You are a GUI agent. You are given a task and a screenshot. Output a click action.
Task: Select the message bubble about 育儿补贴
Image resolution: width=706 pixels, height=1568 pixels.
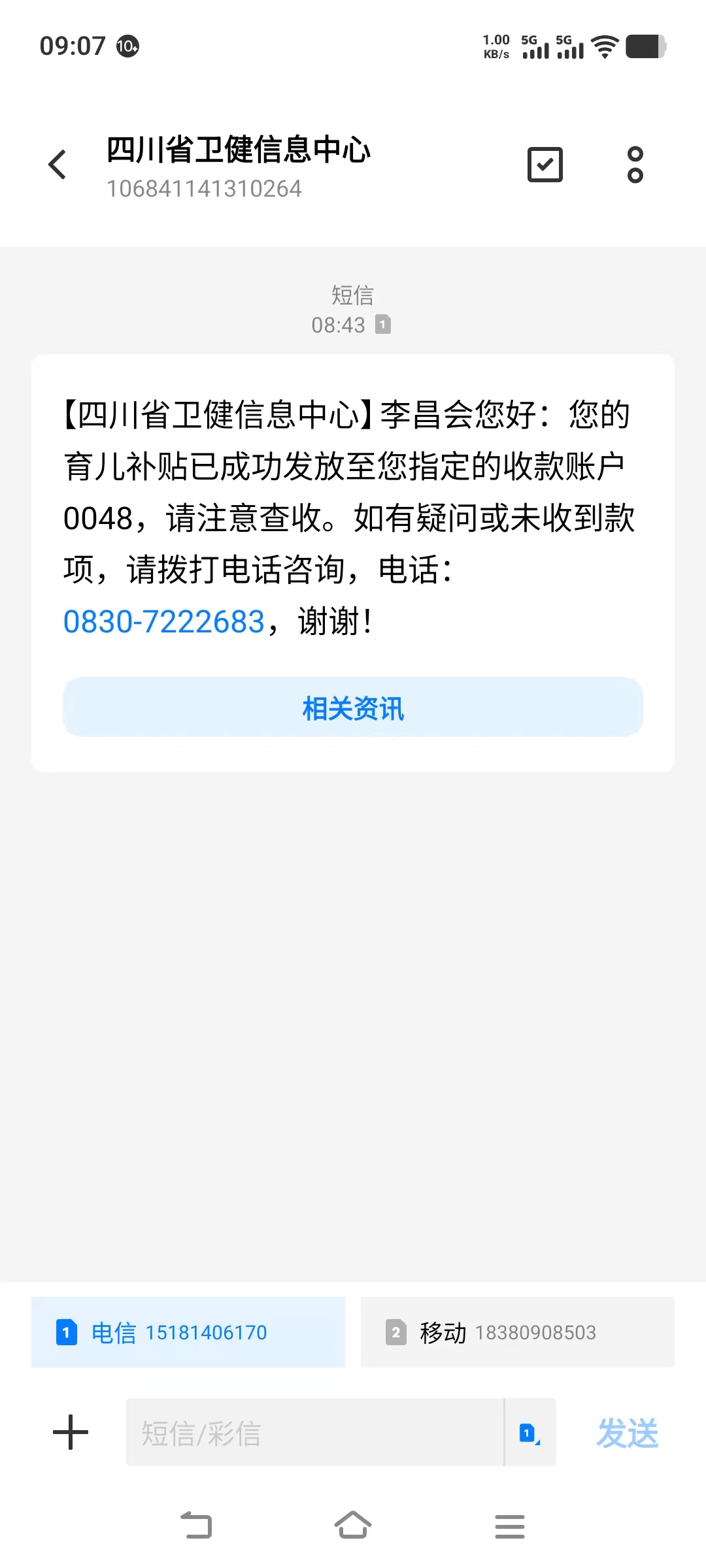tap(353, 516)
